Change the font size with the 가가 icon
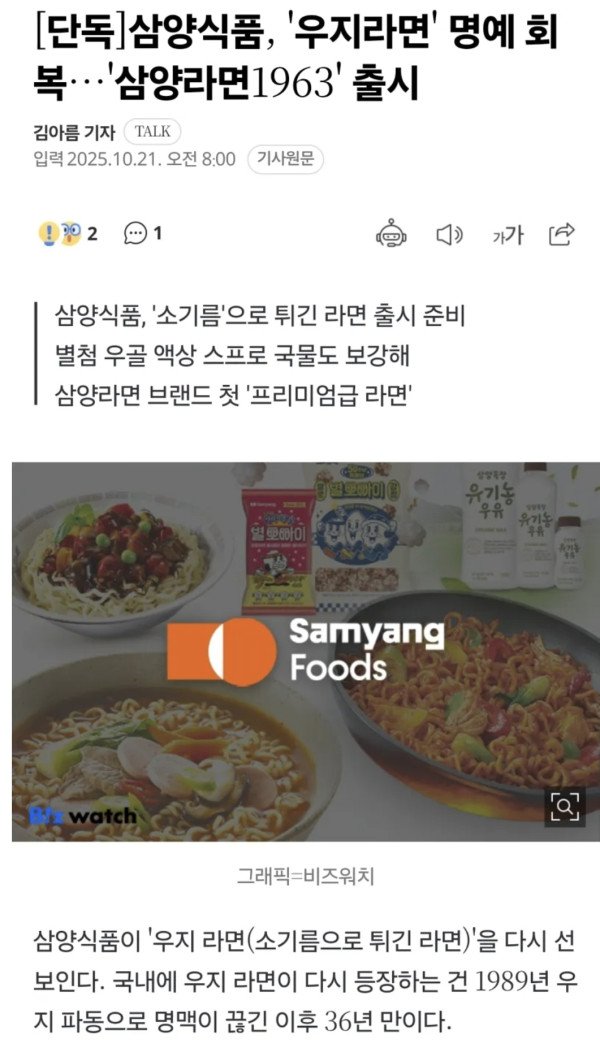The image size is (600, 1048). pyautogui.click(x=507, y=235)
